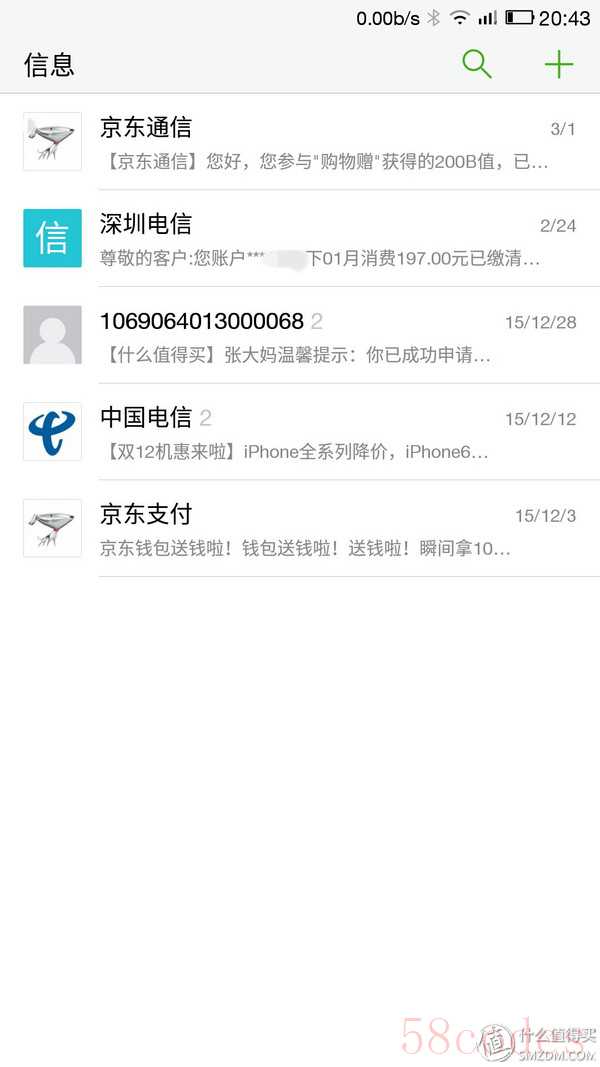This screenshot has height=1067, width=600.
Task: Open thread from 1069064013000068
Action: (300, 336)
